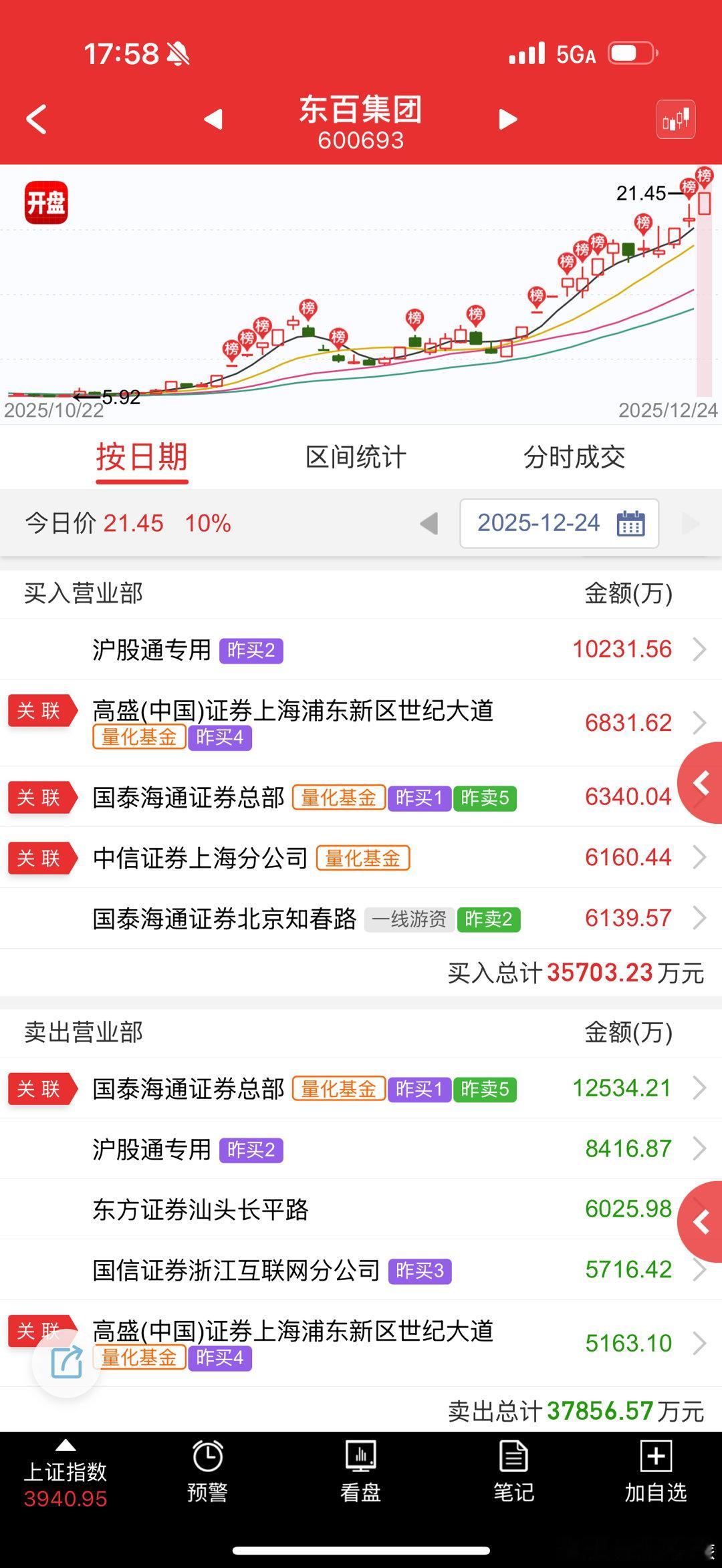View next stock with right triangle
Image resolution: width=722 pixels, height=1568 pixels.
pos(508,119)
